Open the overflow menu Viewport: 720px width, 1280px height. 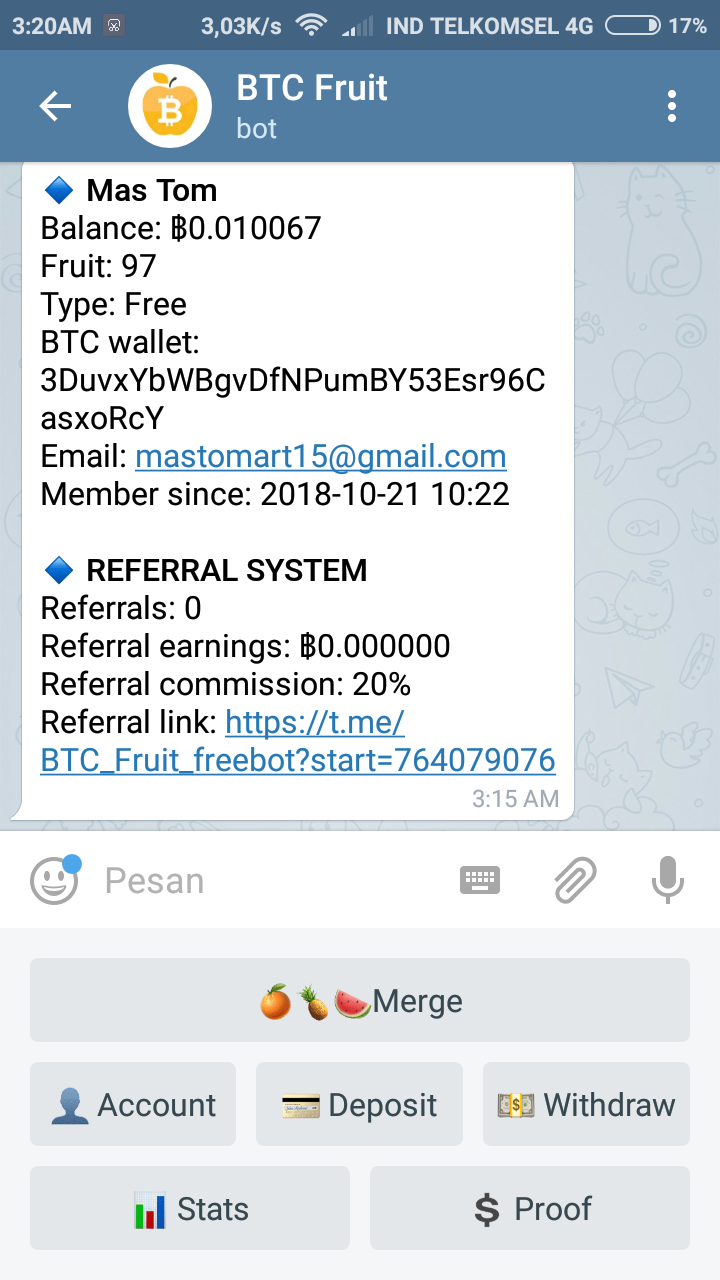click(671, 106)
